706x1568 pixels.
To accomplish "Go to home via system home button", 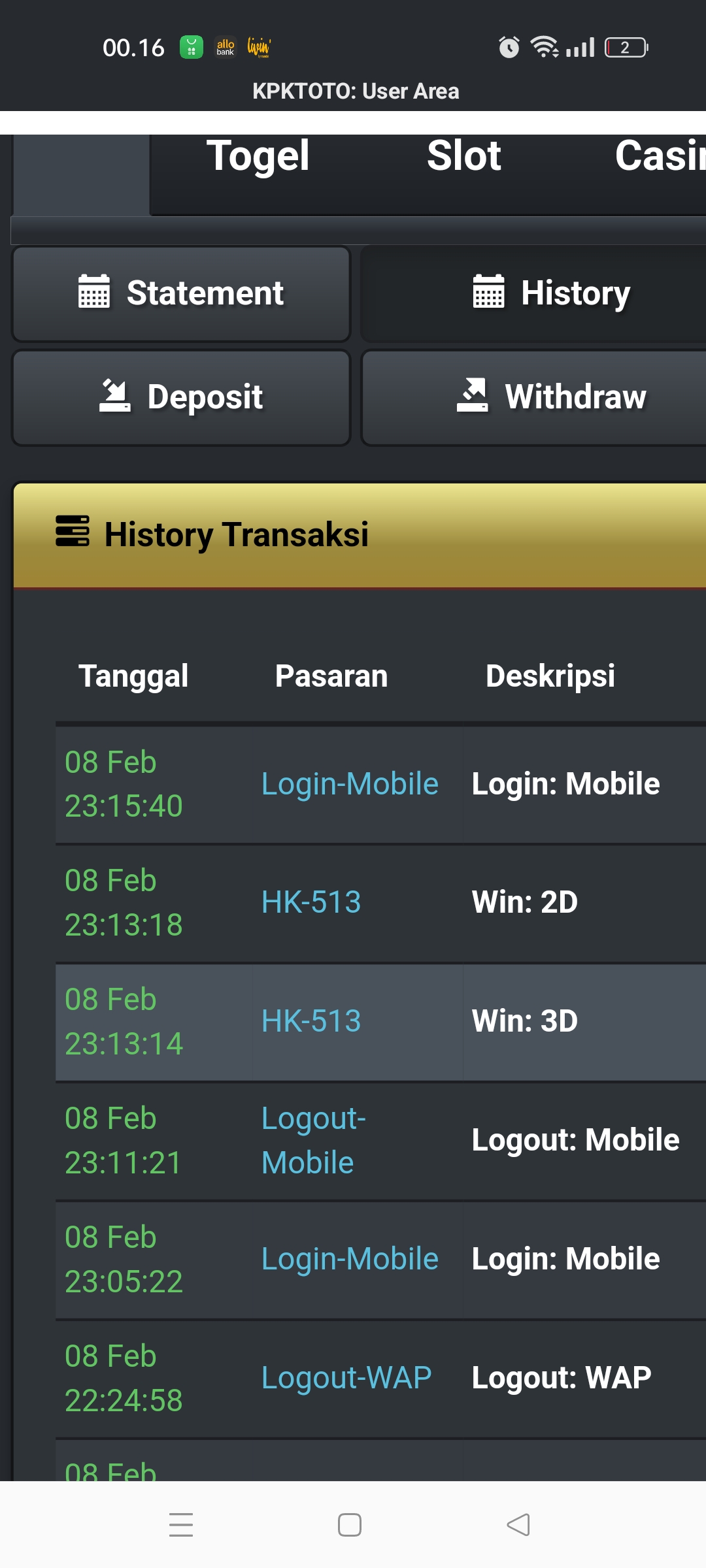I will (350, 1525).
